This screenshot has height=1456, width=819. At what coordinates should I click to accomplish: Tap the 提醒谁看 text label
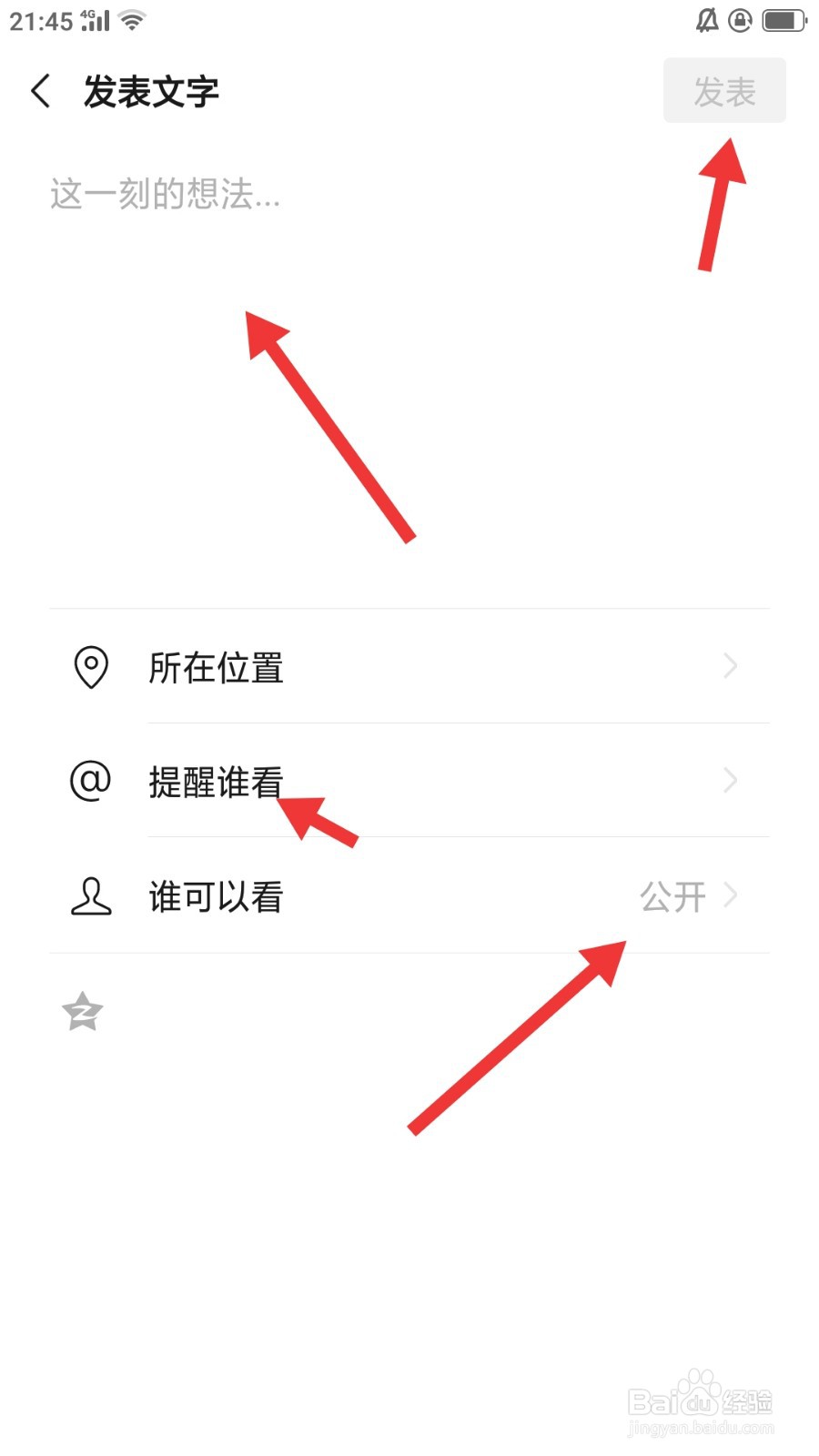(x=216, y=781)
